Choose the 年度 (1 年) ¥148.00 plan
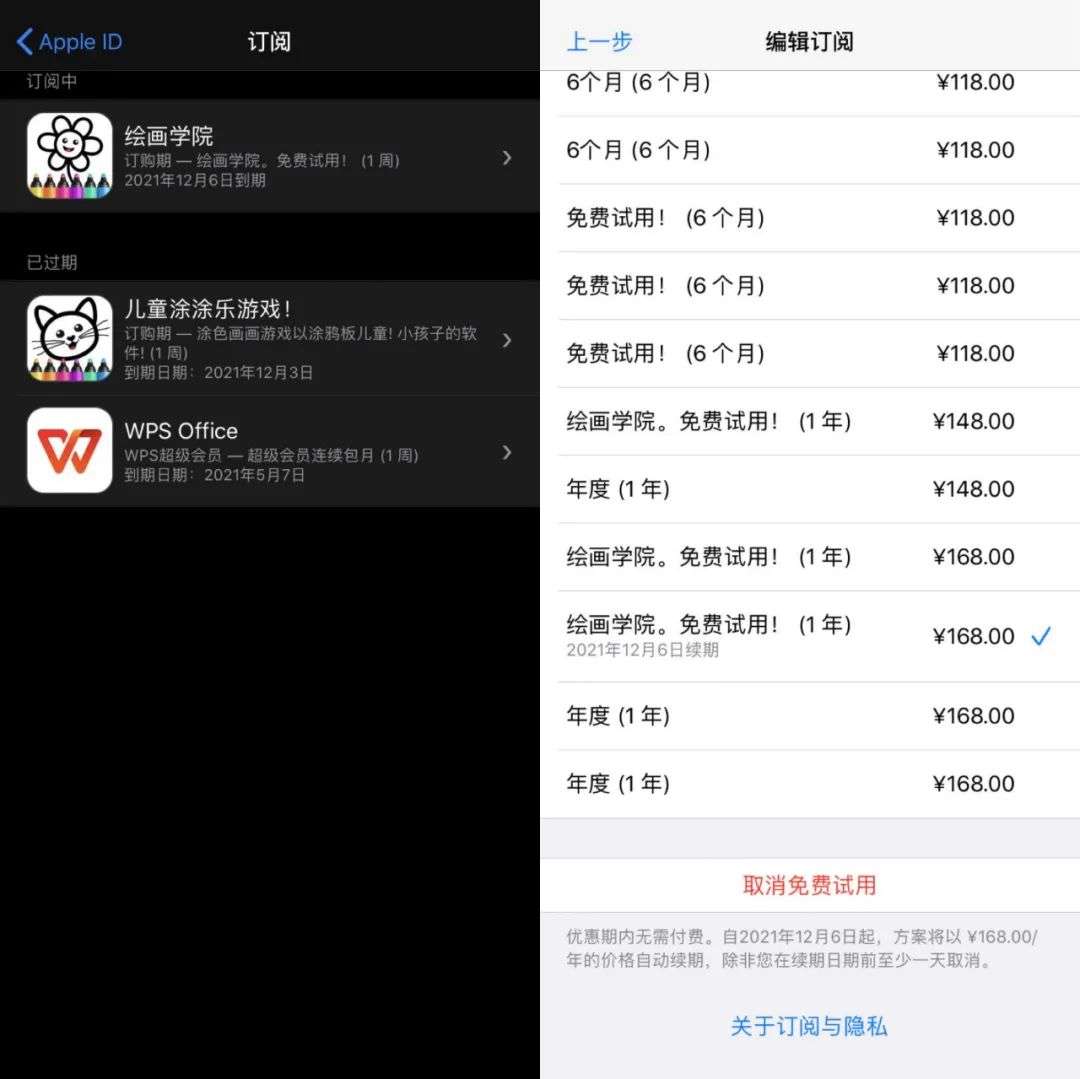1080x1079 pixels. tap(810, 489)
